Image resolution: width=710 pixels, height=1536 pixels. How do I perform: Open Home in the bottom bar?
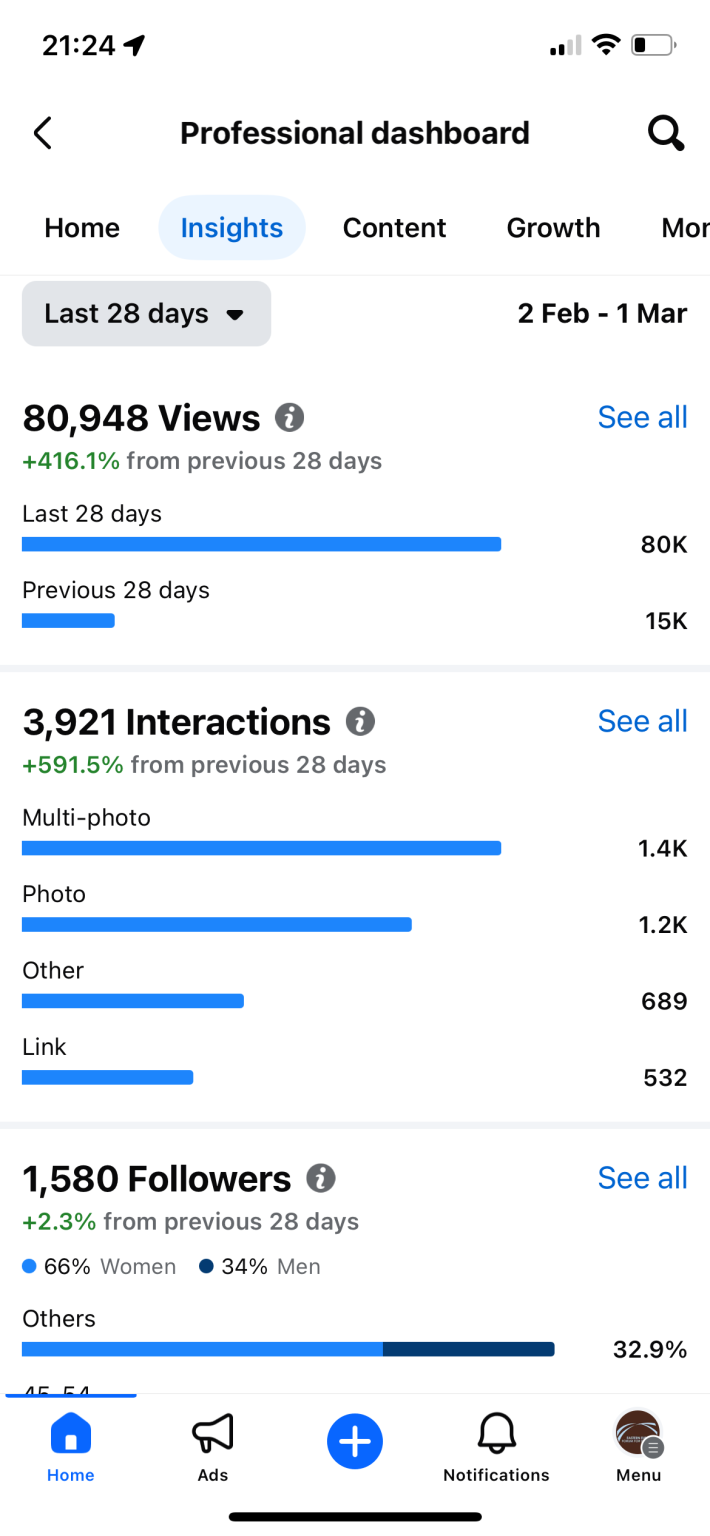71,1447
